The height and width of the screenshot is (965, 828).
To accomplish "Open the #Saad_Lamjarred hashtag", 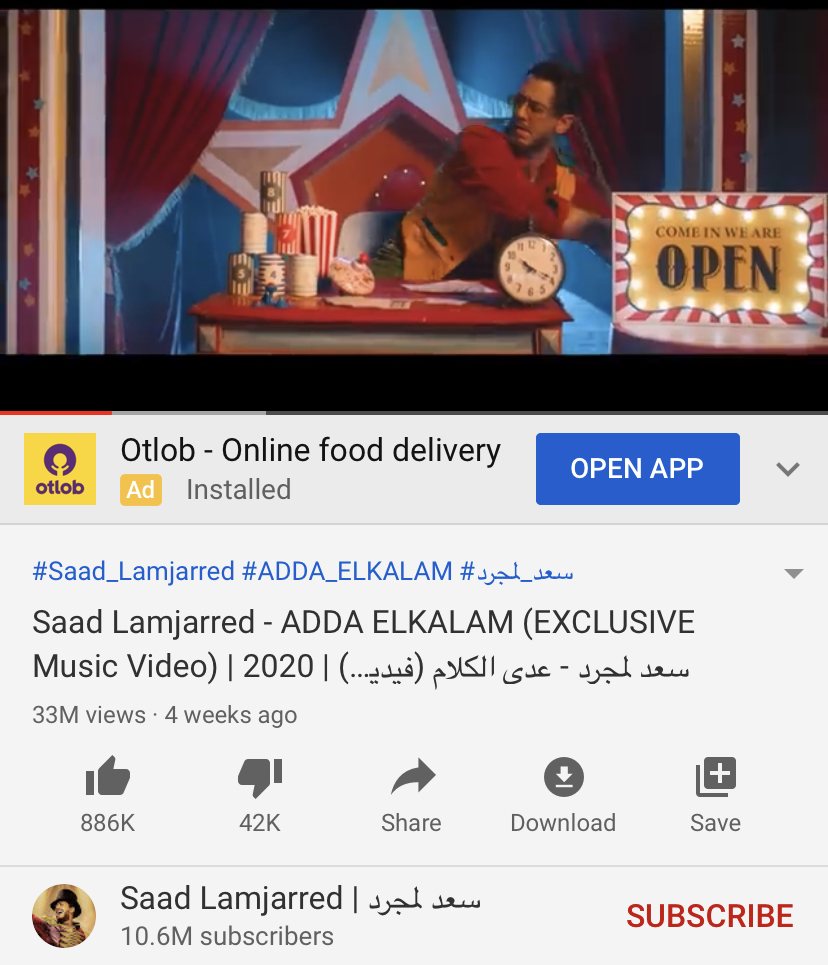I will [x=133, y=572].
